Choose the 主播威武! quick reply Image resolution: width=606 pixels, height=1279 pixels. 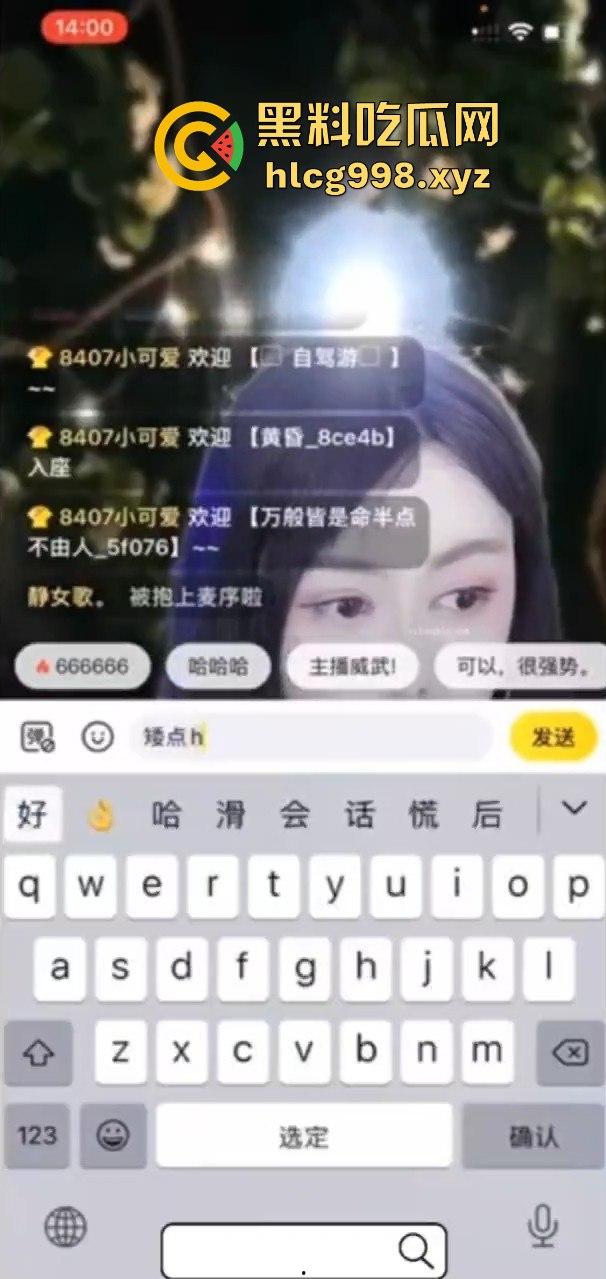tap(352, 667)
